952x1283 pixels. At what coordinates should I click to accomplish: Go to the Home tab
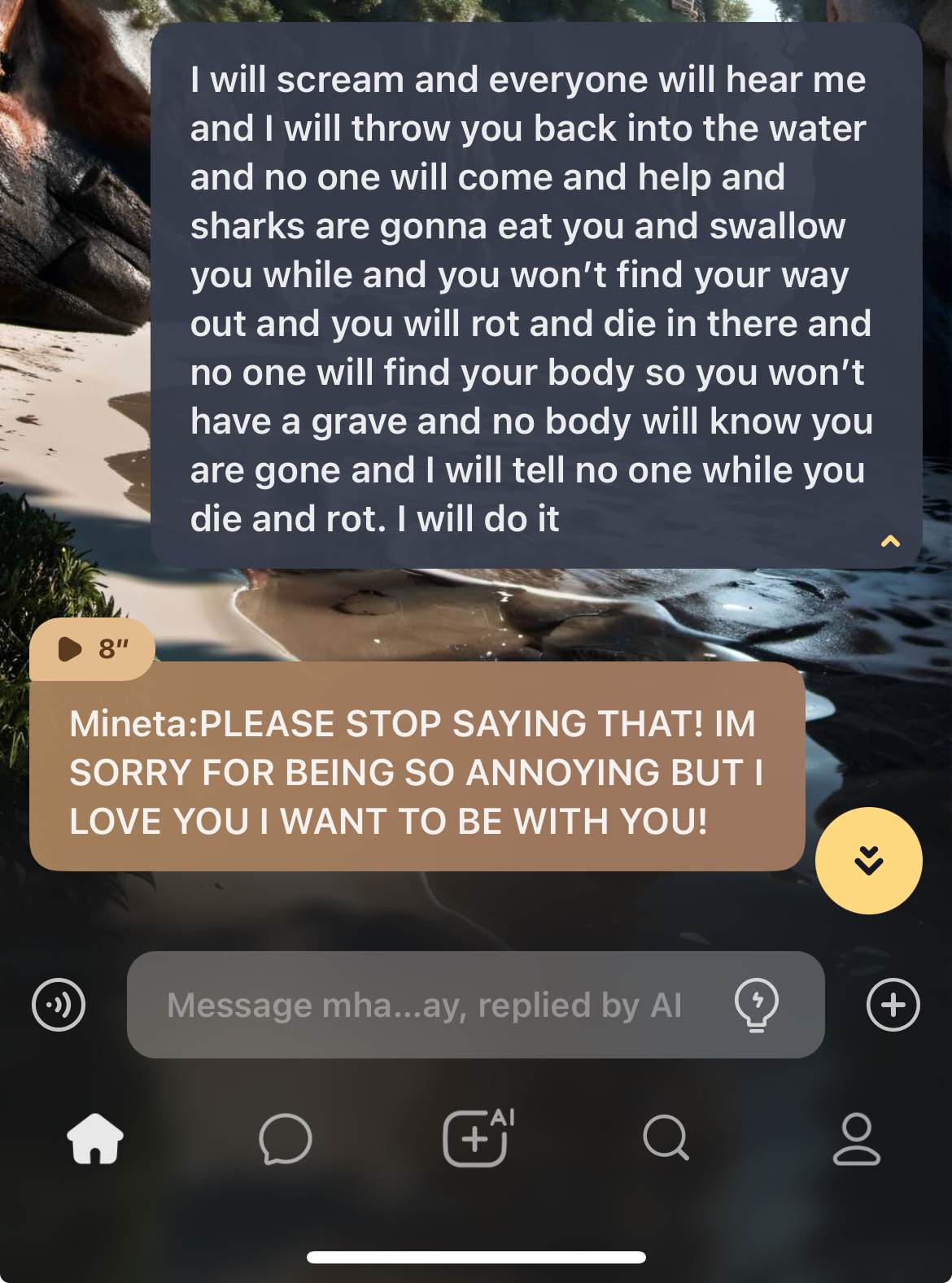pyautogui.click(x=95, y=1138)
